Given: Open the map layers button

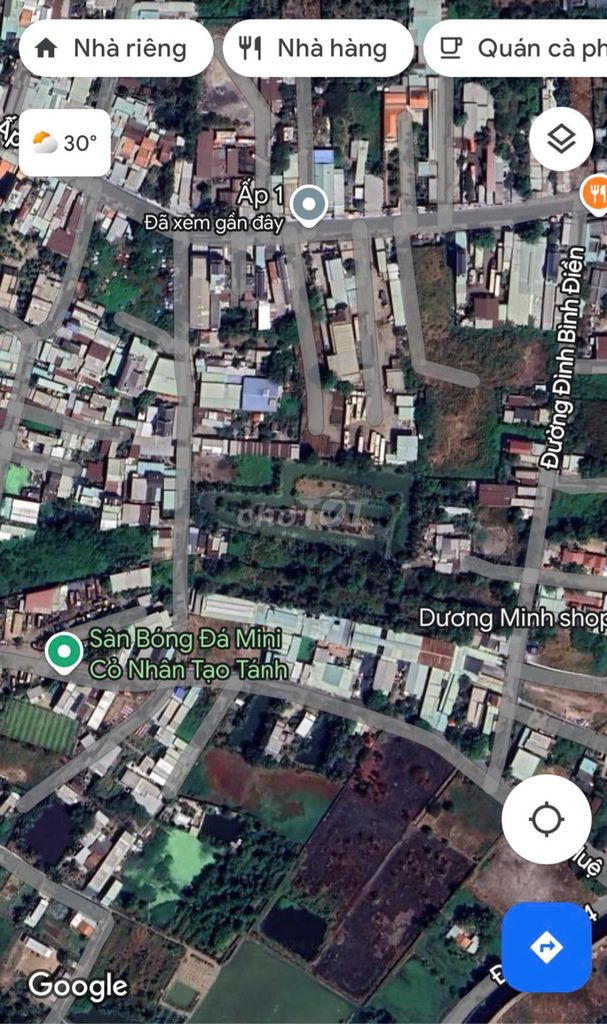Looking at the screenshot, I should (x=561, y=139).
